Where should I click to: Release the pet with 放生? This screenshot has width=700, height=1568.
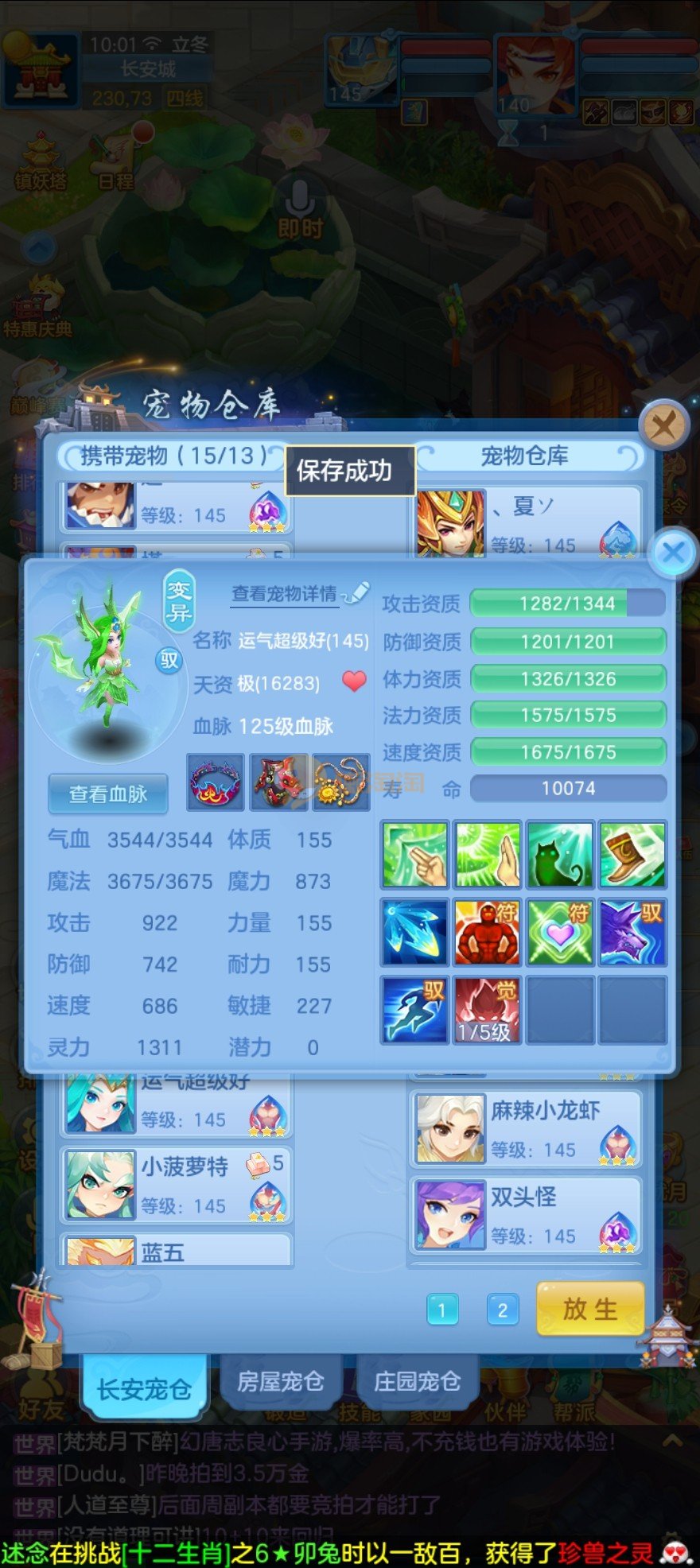(589, 1309)
